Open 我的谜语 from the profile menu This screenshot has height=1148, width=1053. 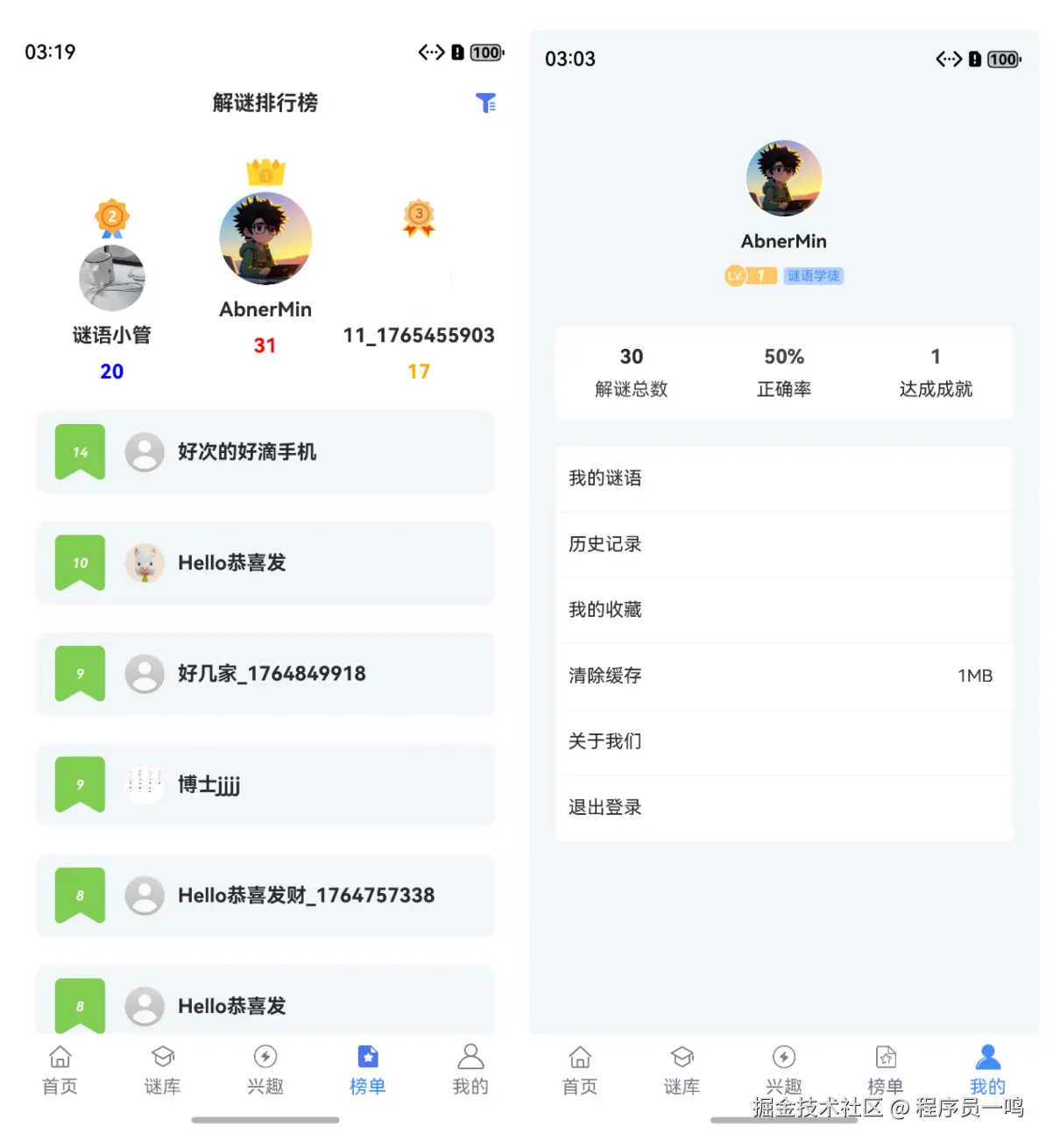(783, 478)
